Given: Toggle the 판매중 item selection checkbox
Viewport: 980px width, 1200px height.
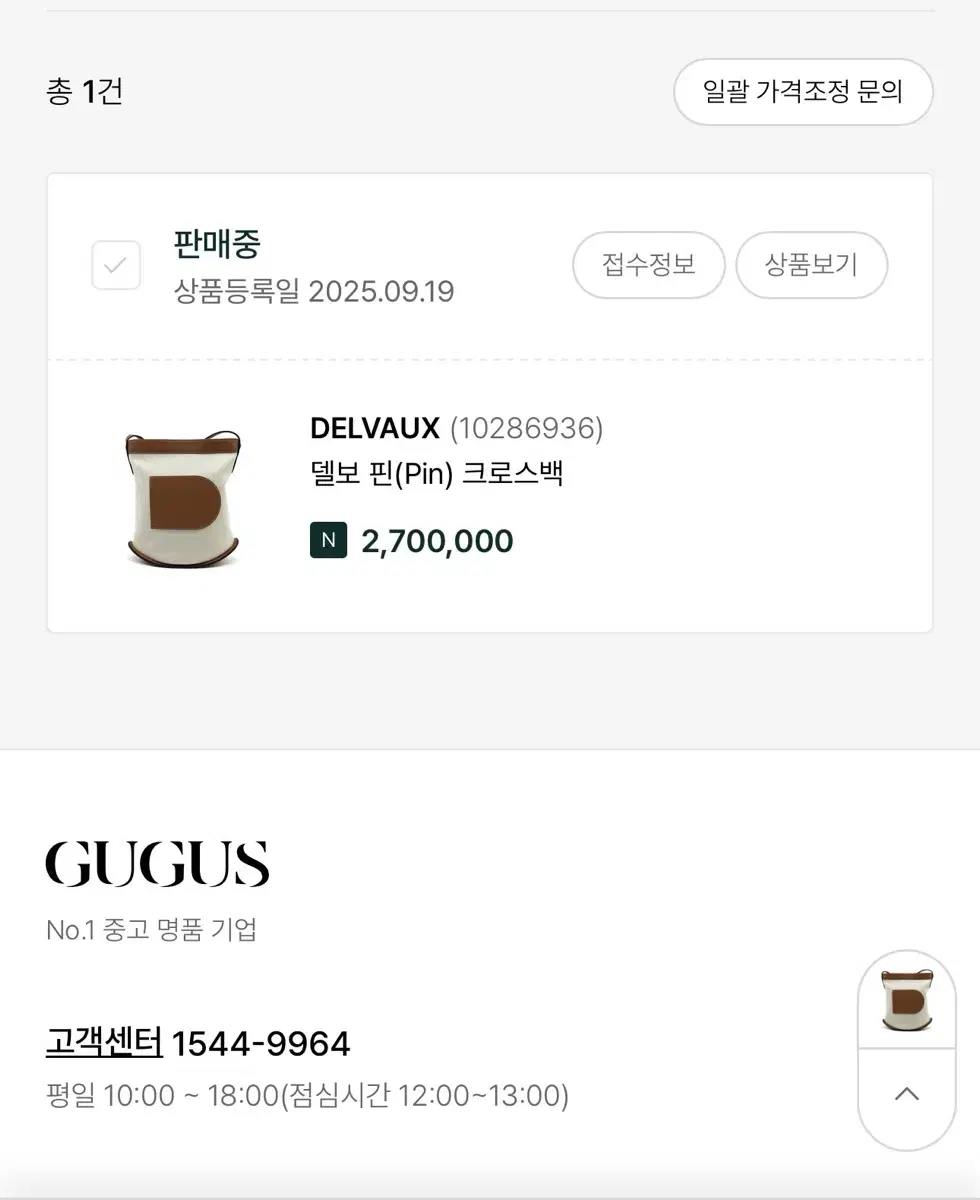Looking at the screenshot, I should [115, 265].
